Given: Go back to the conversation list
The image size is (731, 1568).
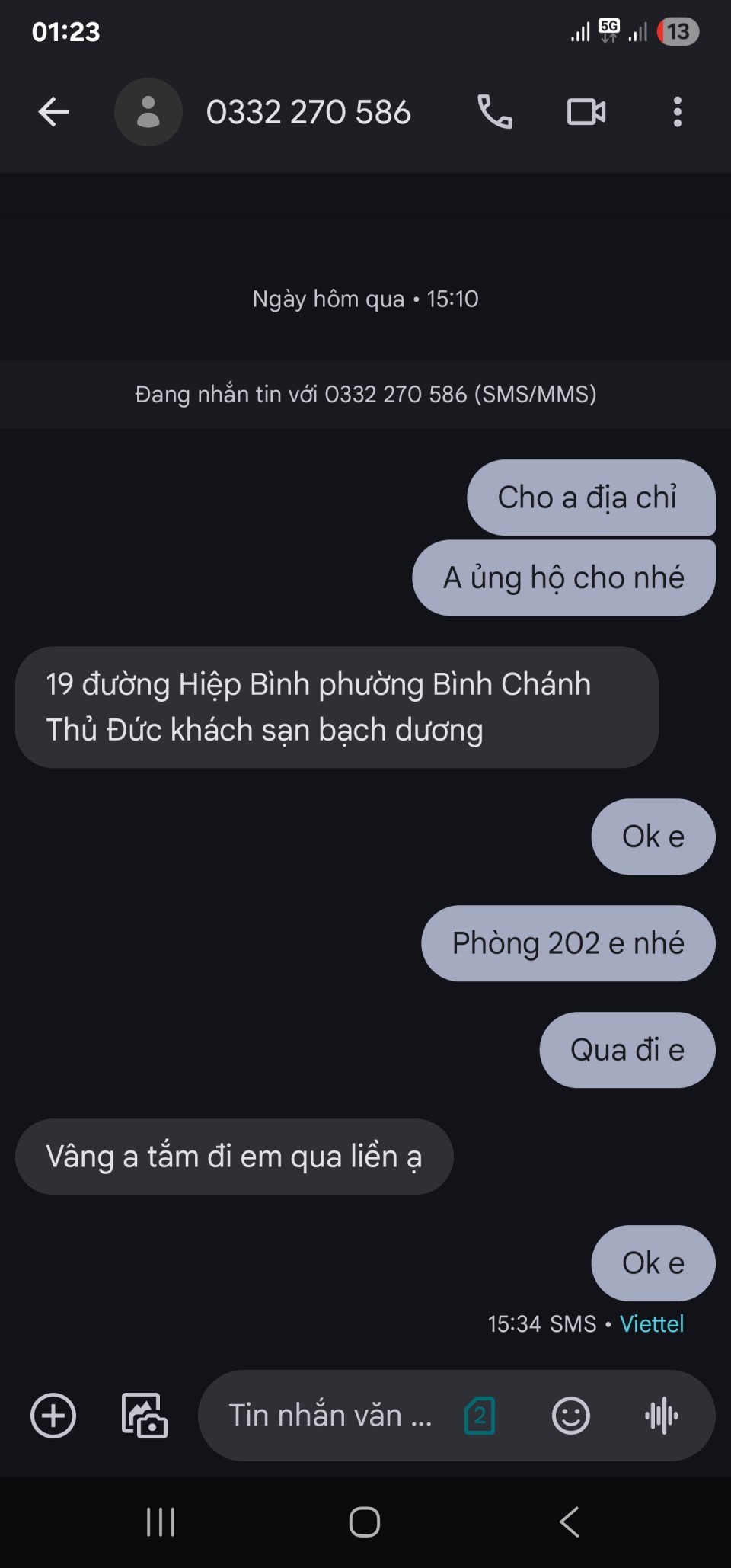Looking at the screenshot, I should [53, 112].
